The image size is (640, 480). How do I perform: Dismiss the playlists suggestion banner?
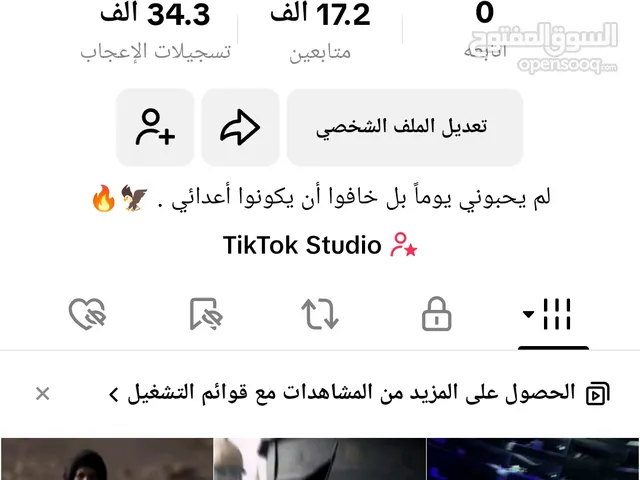click(x=42, y=393)
